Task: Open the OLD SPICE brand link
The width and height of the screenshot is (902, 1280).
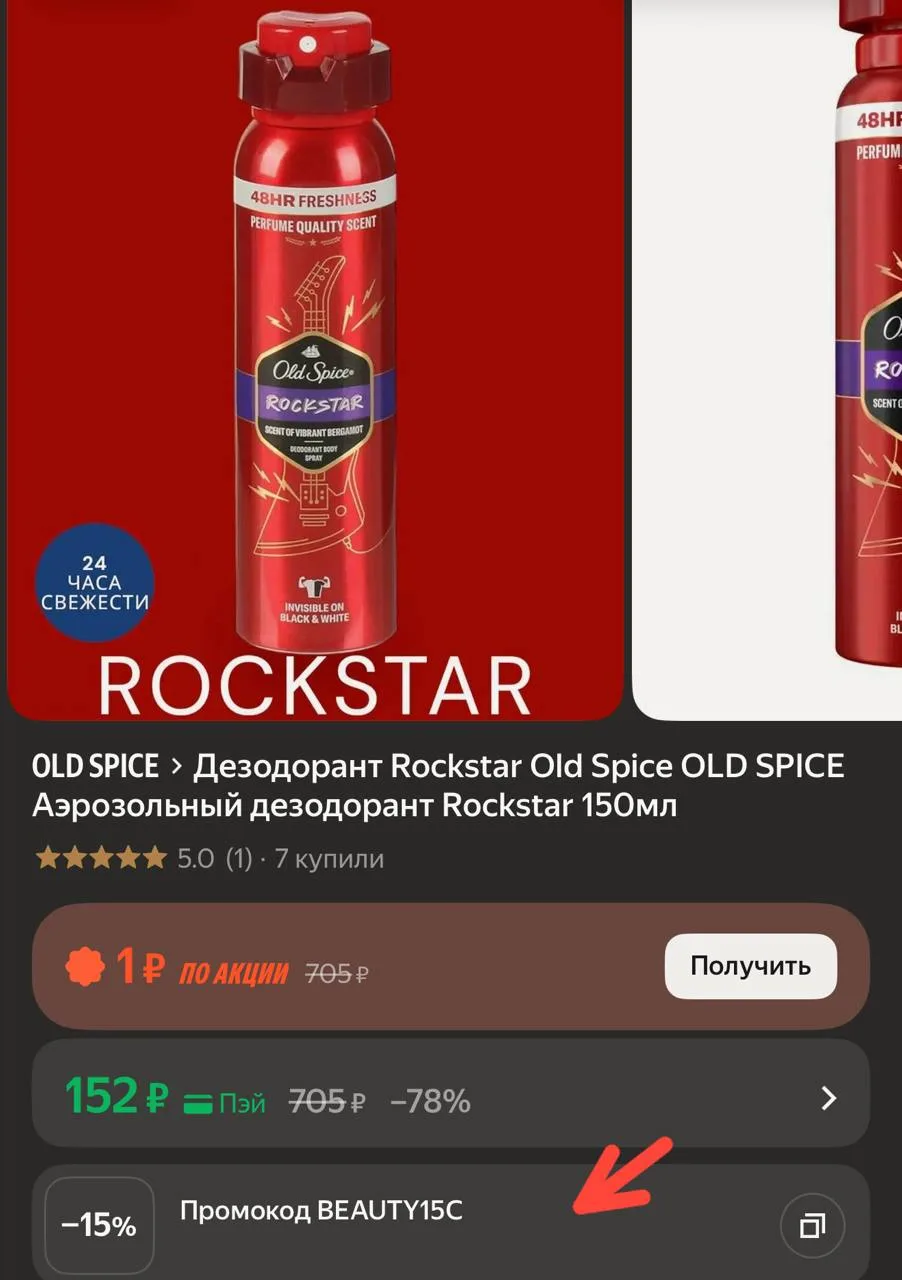Action: click(x=95, y=767)
